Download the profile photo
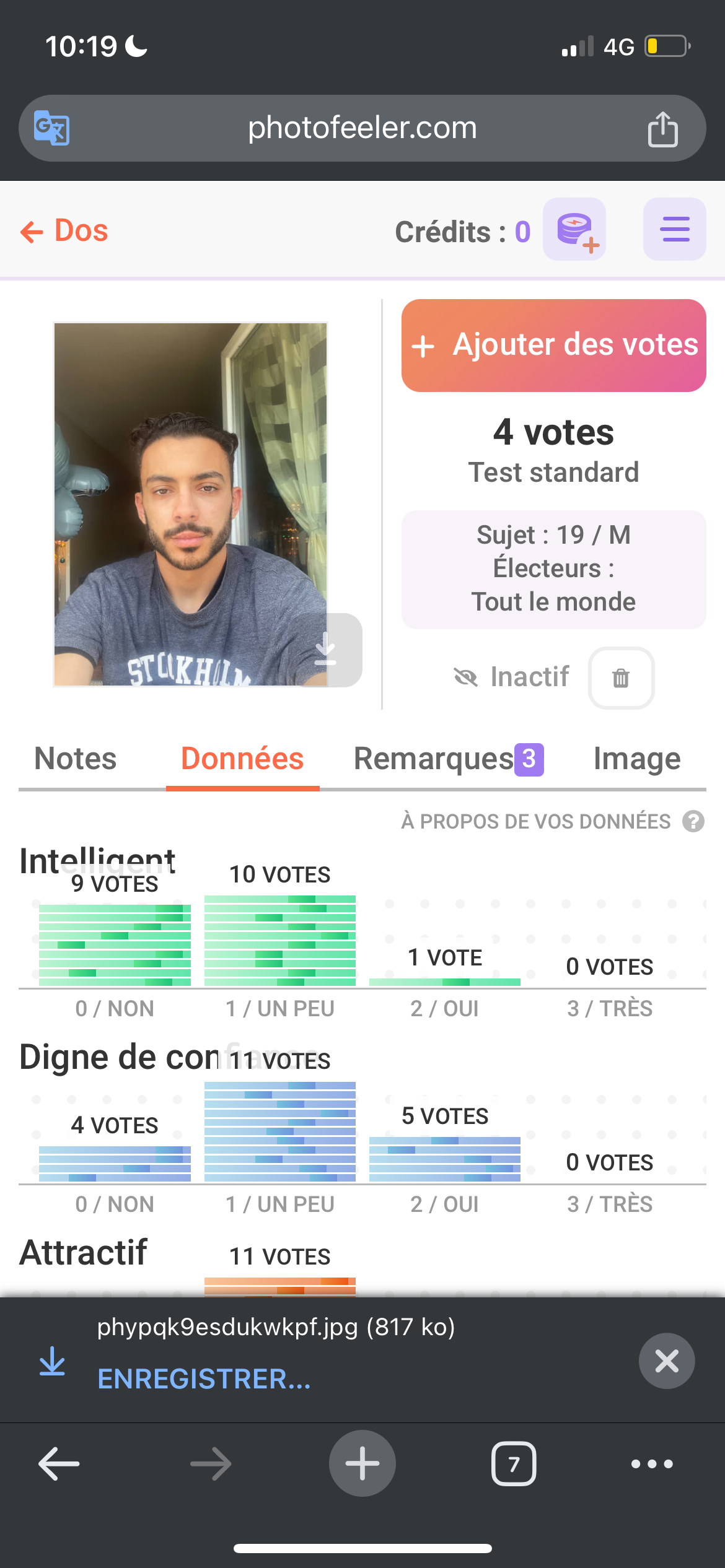725x1568 pixels. tap(327, 650)
